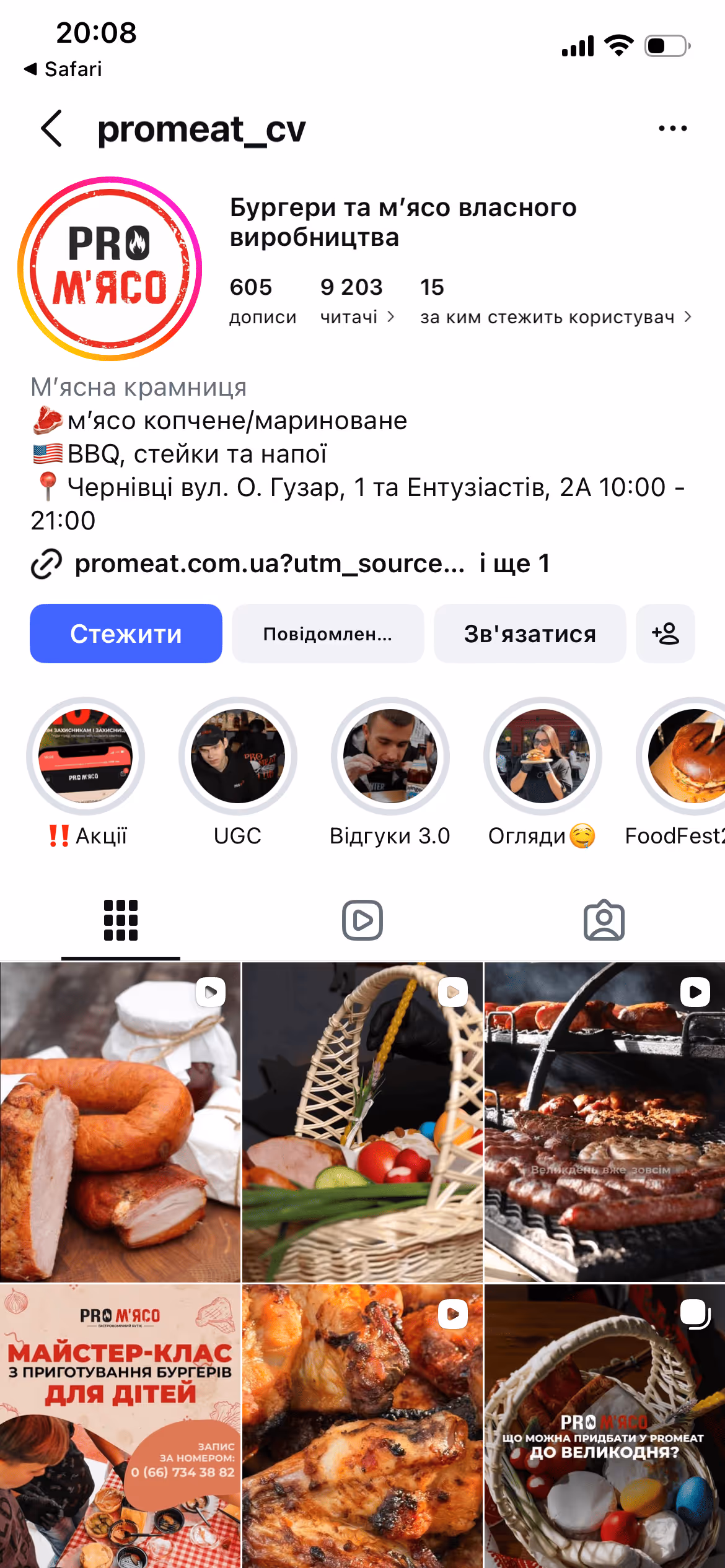
Task: Open the Огляди story highlight
Action: tap(543, 757)
